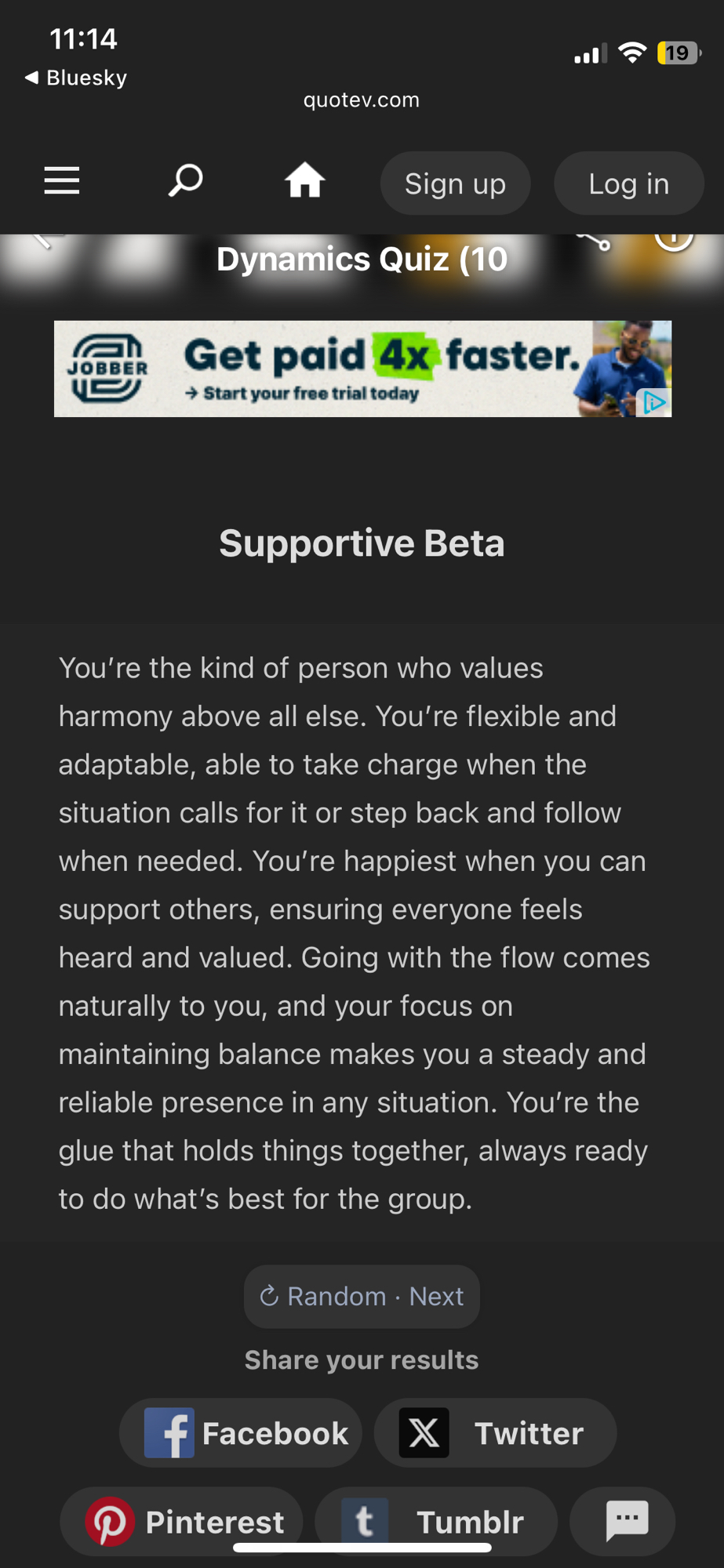Open the search magnifier icon
Screen dimensions: 724x1568
pyautogui.click(x=186, y=181)
